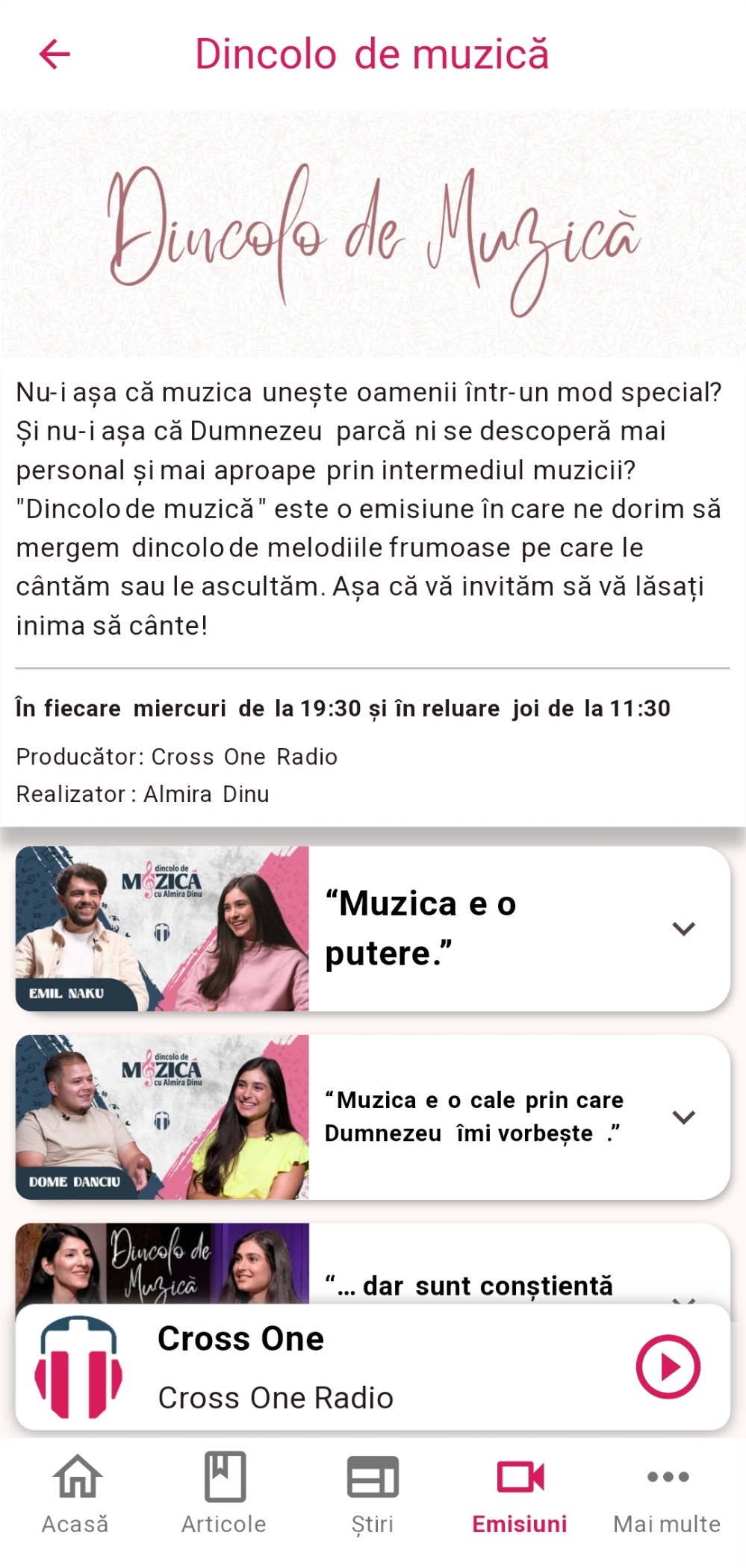Open the Dome Danciu episode thumbnail
Viewport: 746px width, 1568px height.
click(x=162, y=1117)
